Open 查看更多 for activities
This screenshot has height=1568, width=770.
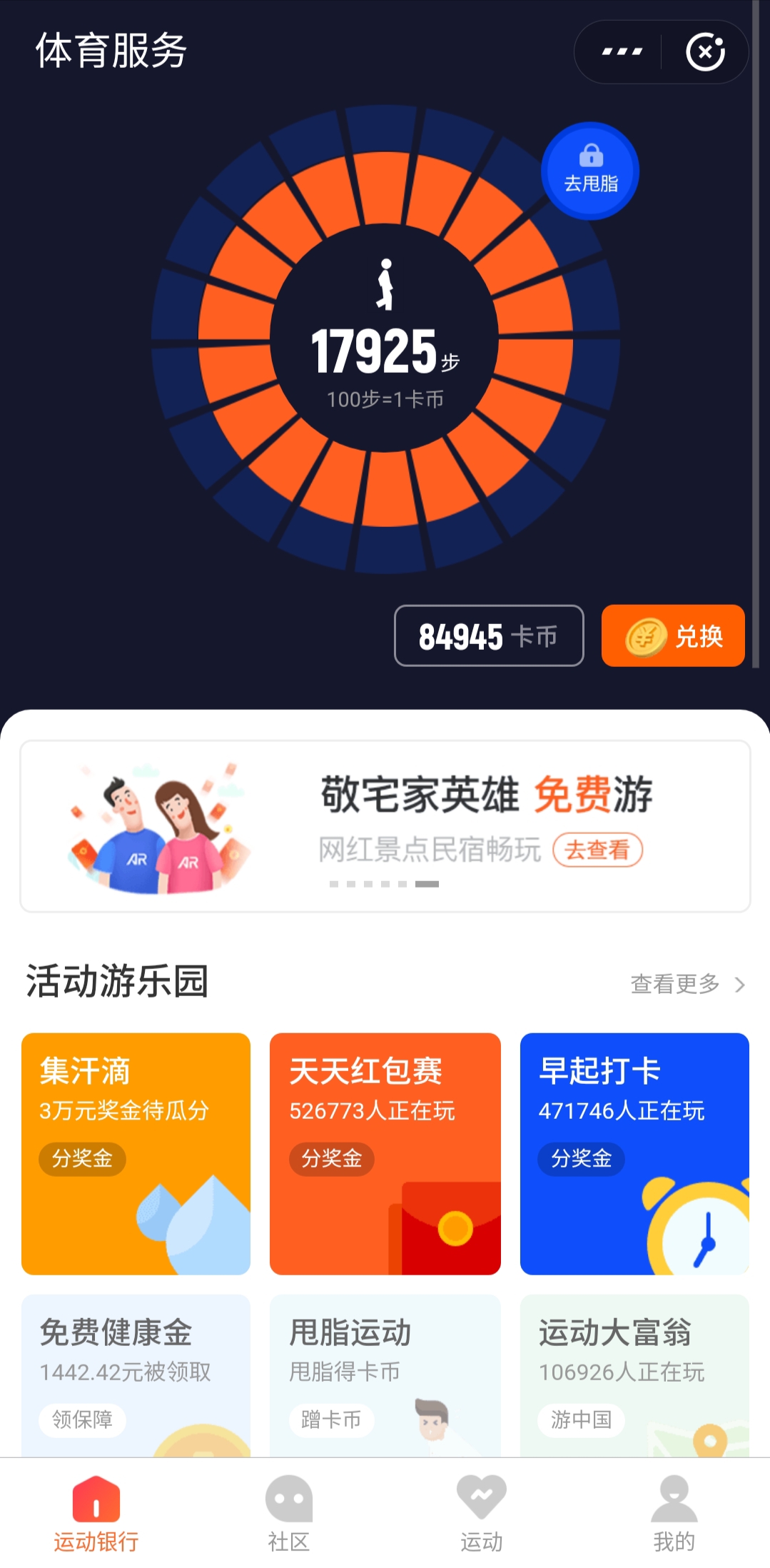[x=687, y=984]
